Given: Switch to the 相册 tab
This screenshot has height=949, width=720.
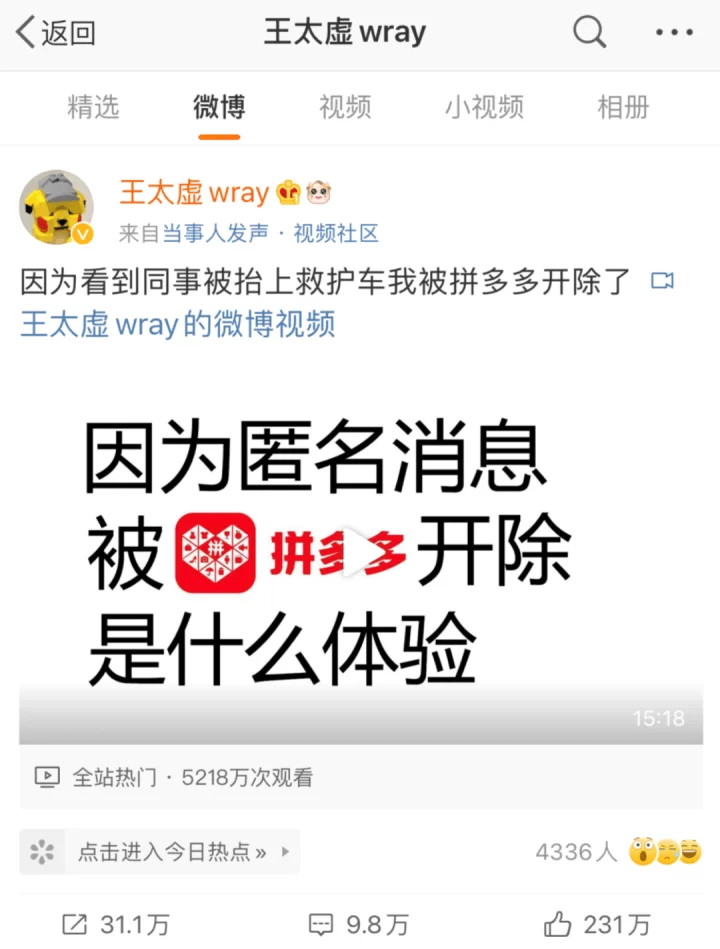Looking at the screenshot, I should point(622,107).
